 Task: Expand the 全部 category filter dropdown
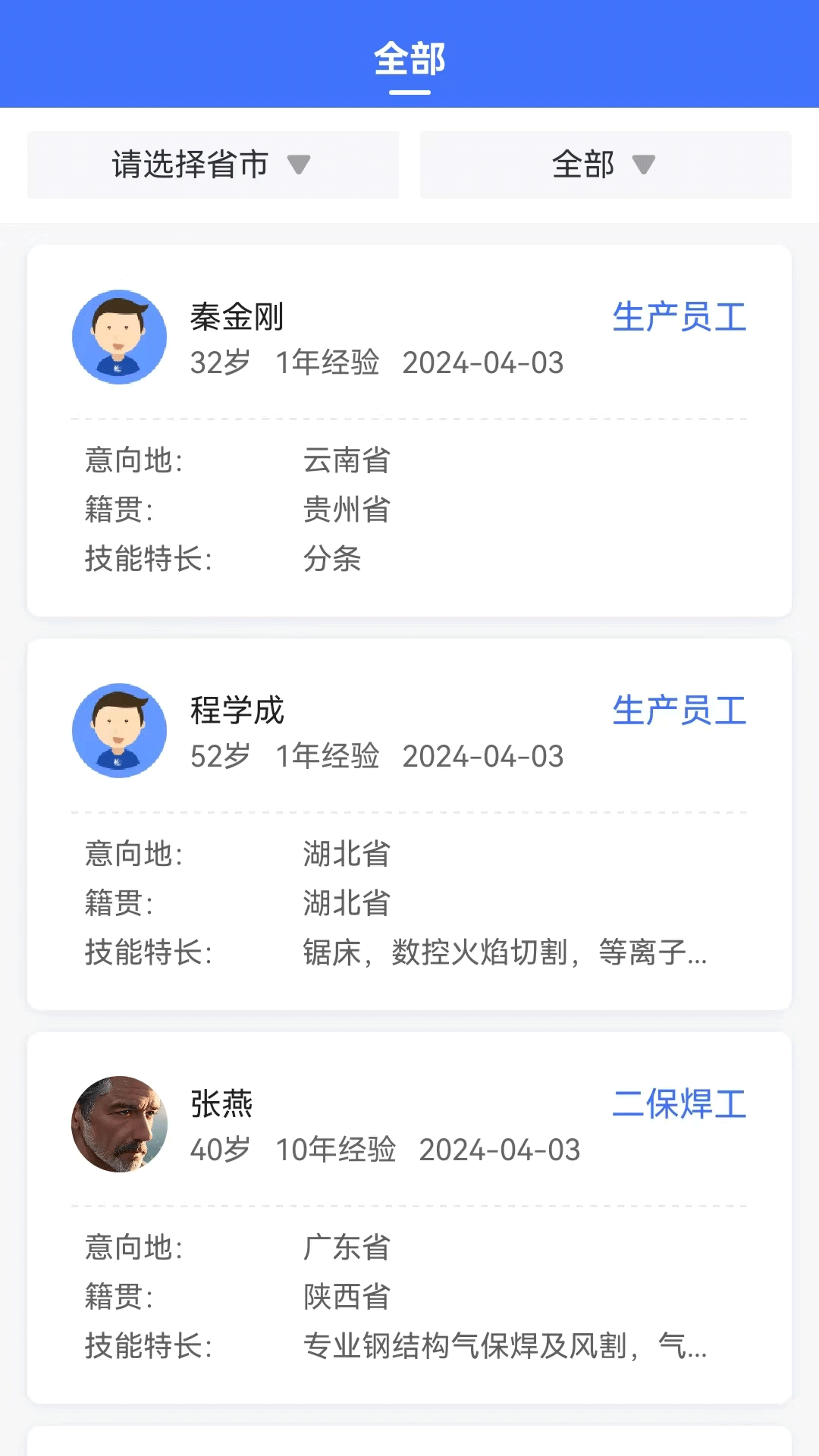click(605, 165)
